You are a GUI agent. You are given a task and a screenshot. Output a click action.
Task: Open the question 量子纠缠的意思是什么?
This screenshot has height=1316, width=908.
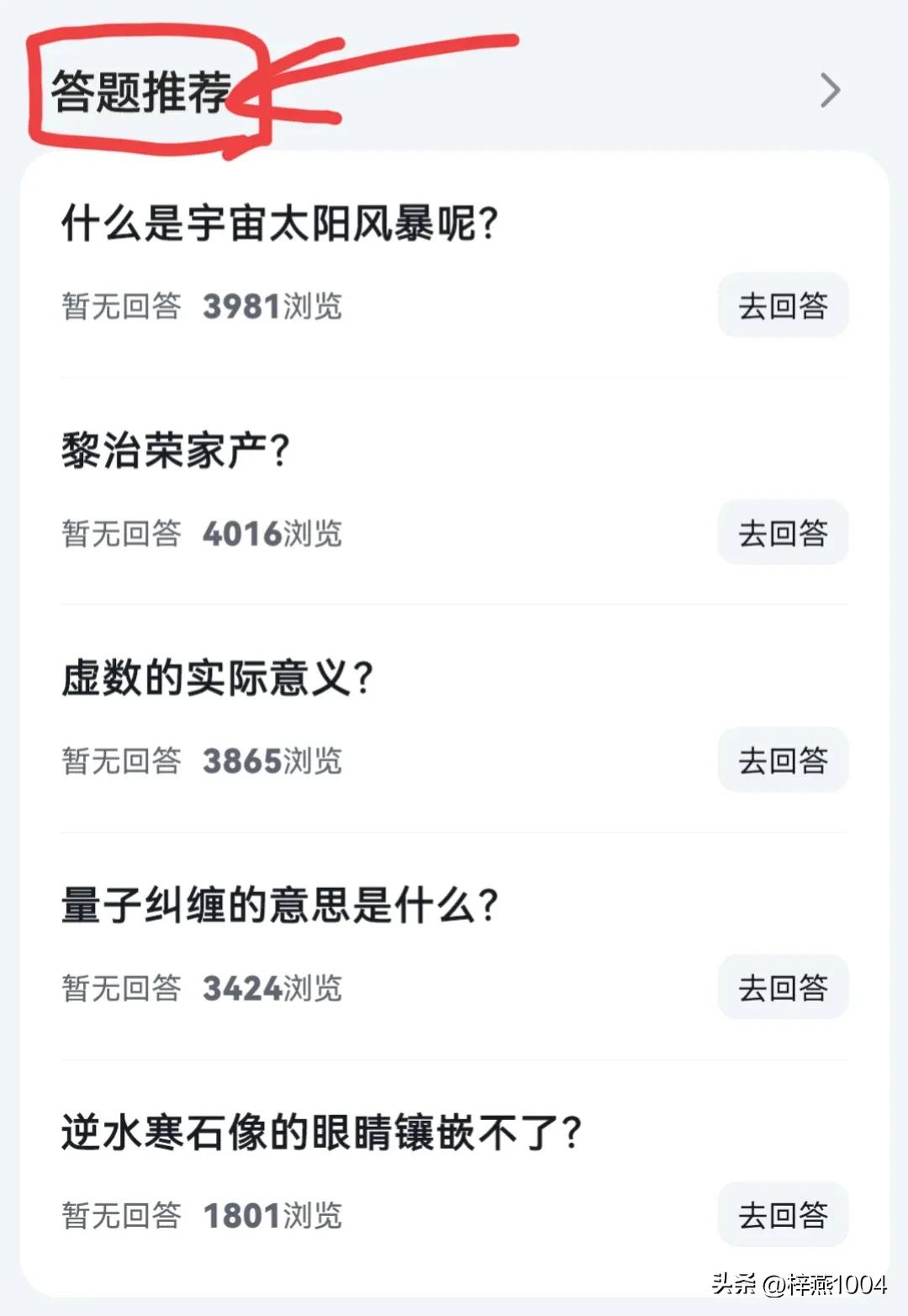281,902
